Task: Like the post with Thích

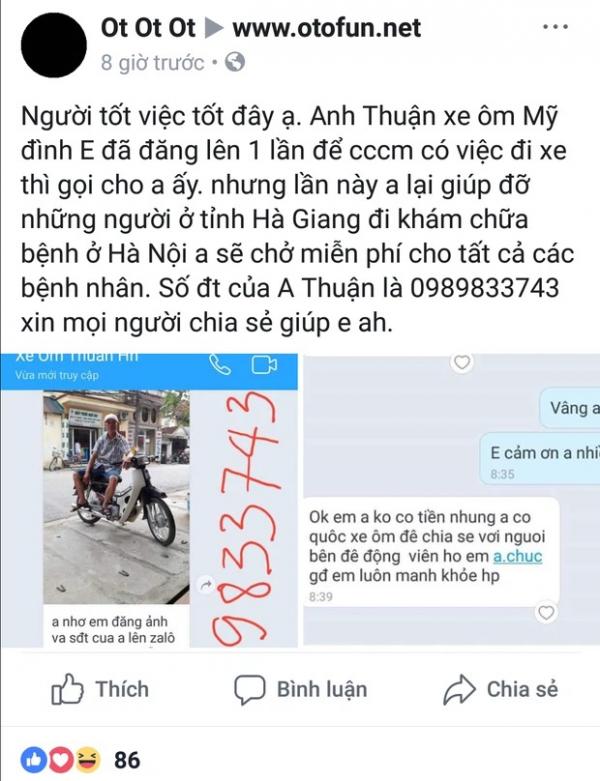Action: tap(100, 689)
